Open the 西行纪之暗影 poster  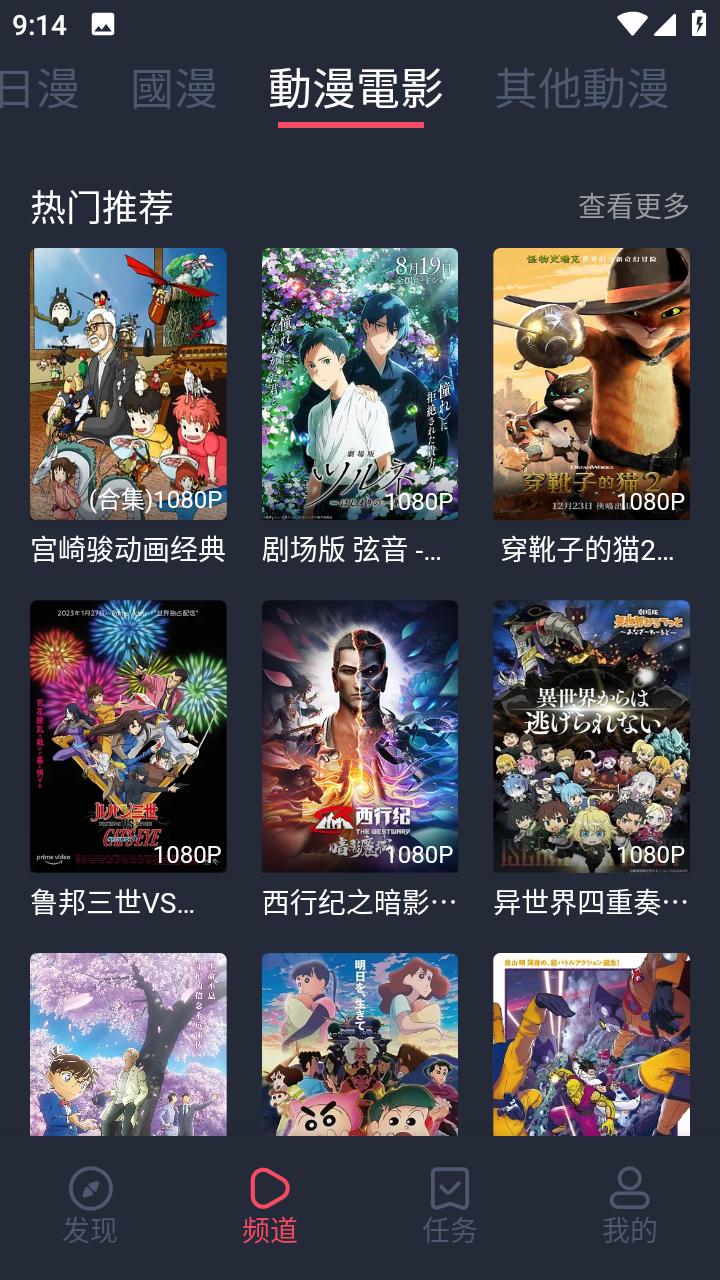click(360, 737)
